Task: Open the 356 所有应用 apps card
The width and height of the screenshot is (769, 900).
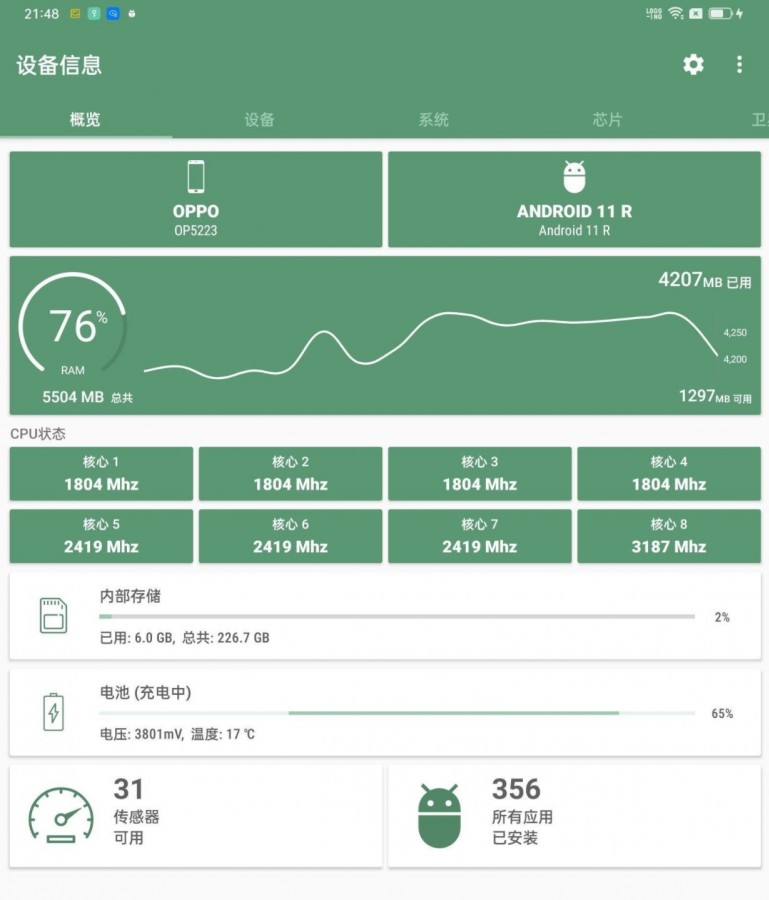Action: [574, 816]
